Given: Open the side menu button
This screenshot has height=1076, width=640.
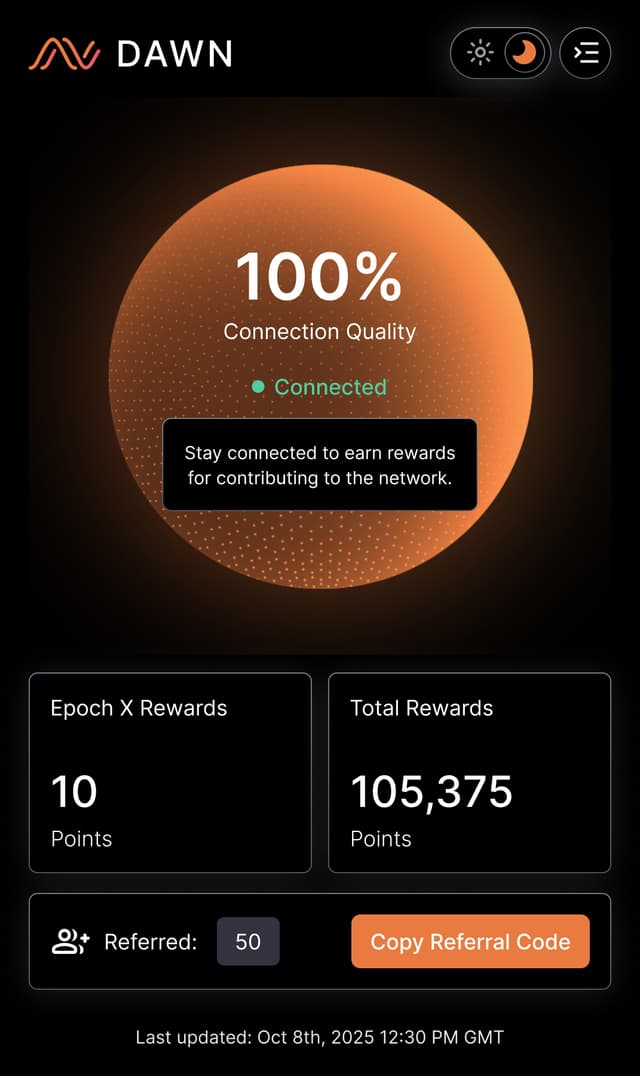Looking at the screenshot, I should [586, 53].
